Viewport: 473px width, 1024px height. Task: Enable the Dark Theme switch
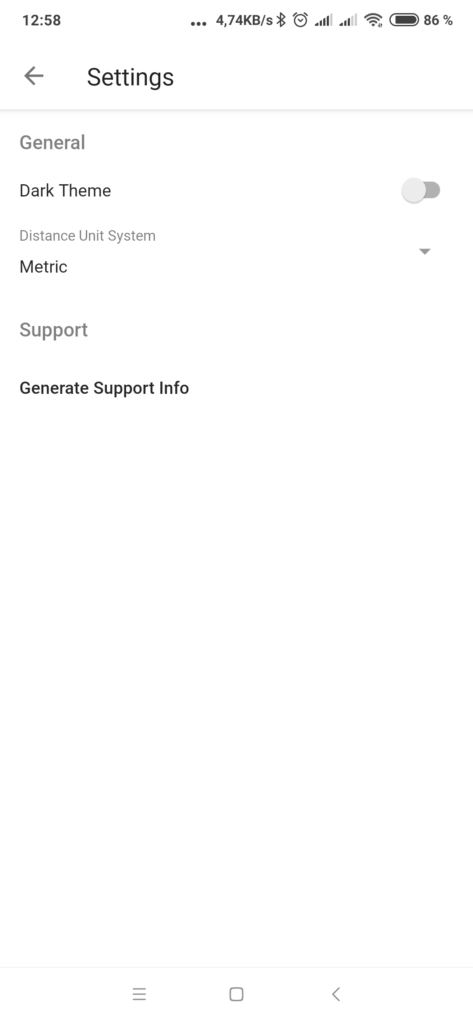point(421,191)
